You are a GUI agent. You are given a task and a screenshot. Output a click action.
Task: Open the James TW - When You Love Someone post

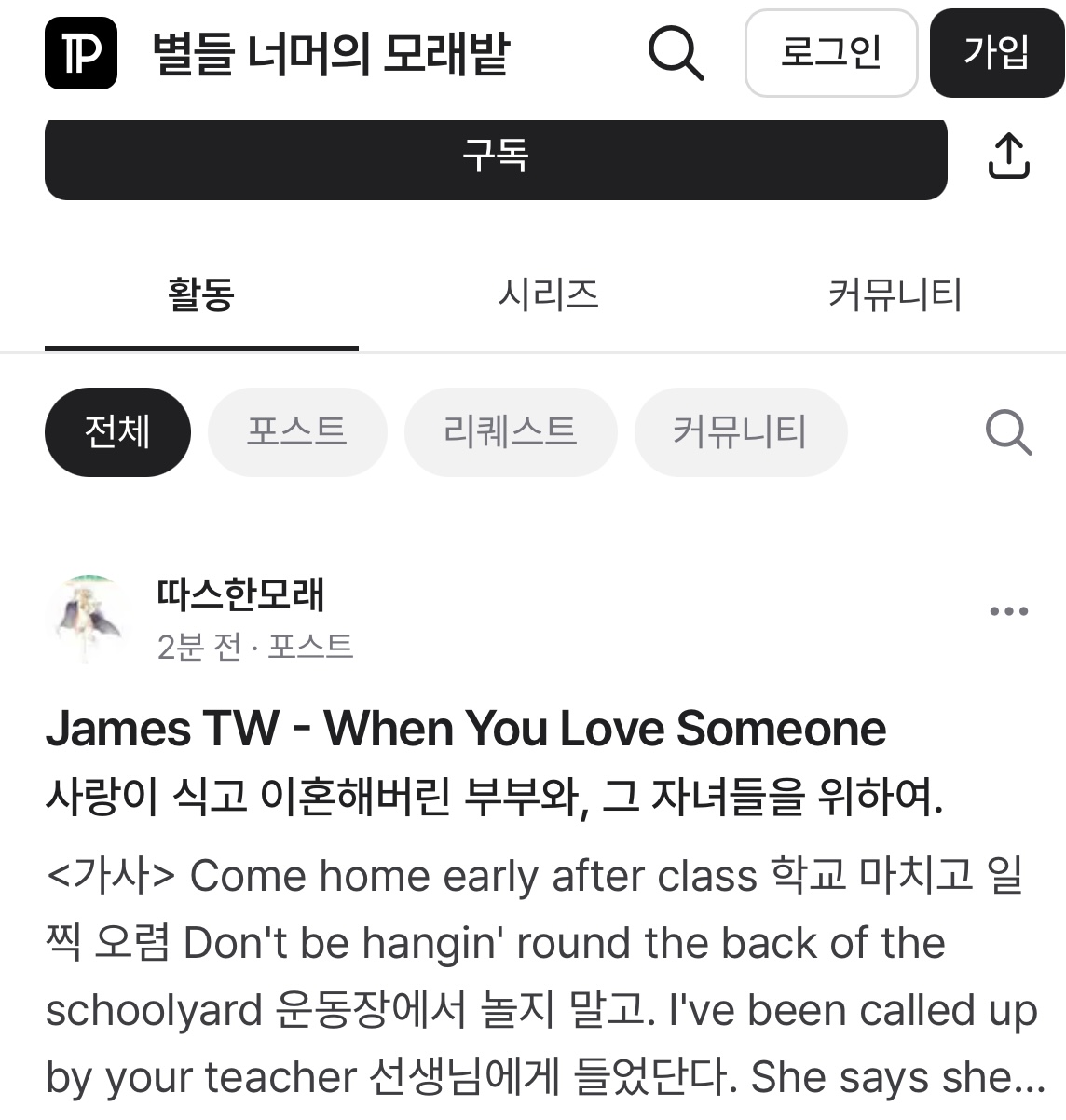[x=466, y=729]
